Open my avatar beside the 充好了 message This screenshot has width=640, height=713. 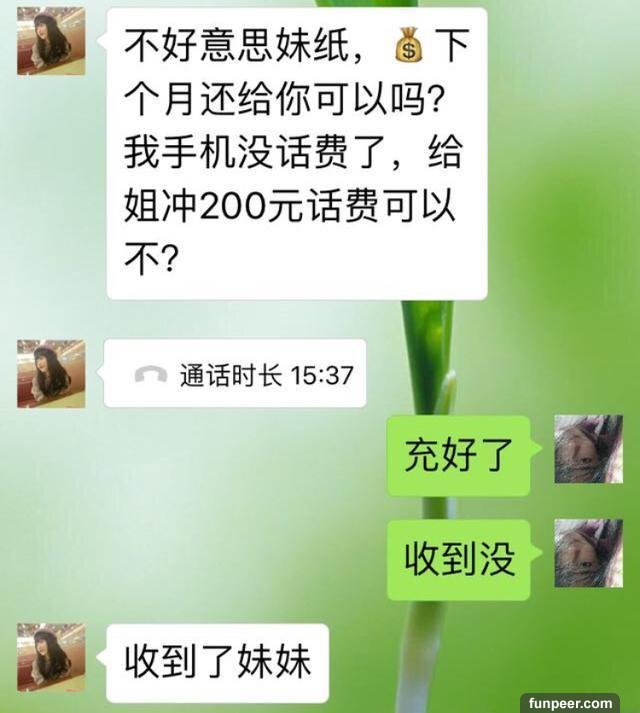tap(588, 449)
